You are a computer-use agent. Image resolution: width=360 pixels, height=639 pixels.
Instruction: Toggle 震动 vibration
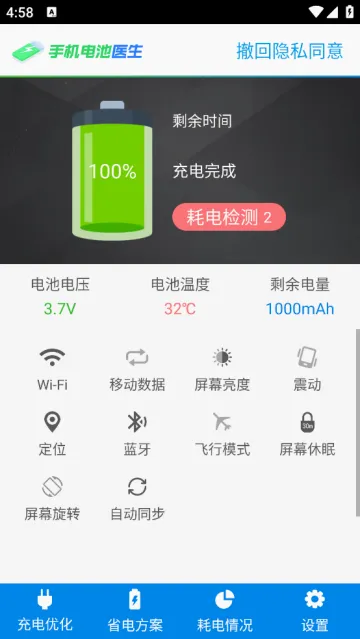[307, 369]
